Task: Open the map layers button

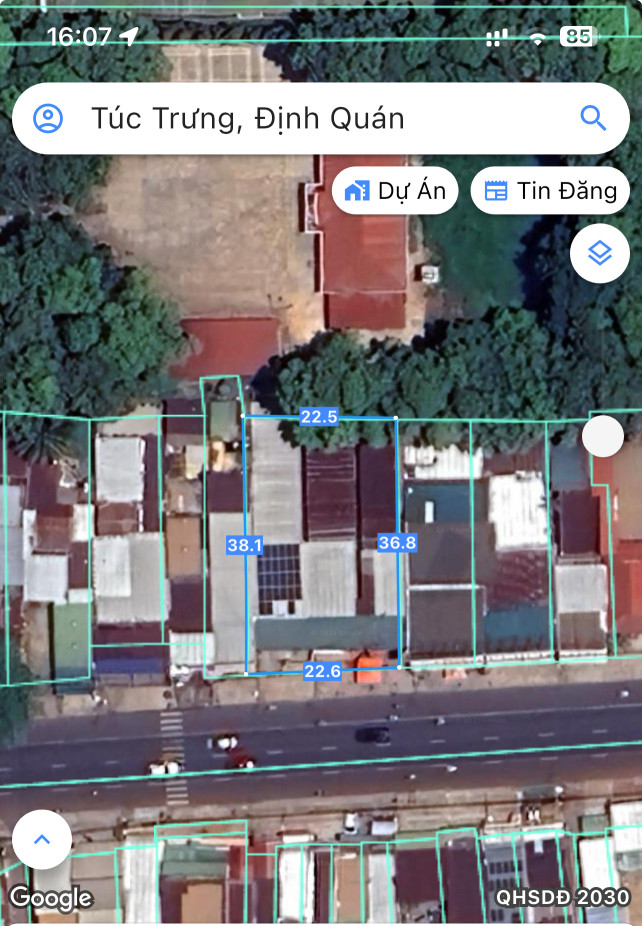Action: pos(599,254)
